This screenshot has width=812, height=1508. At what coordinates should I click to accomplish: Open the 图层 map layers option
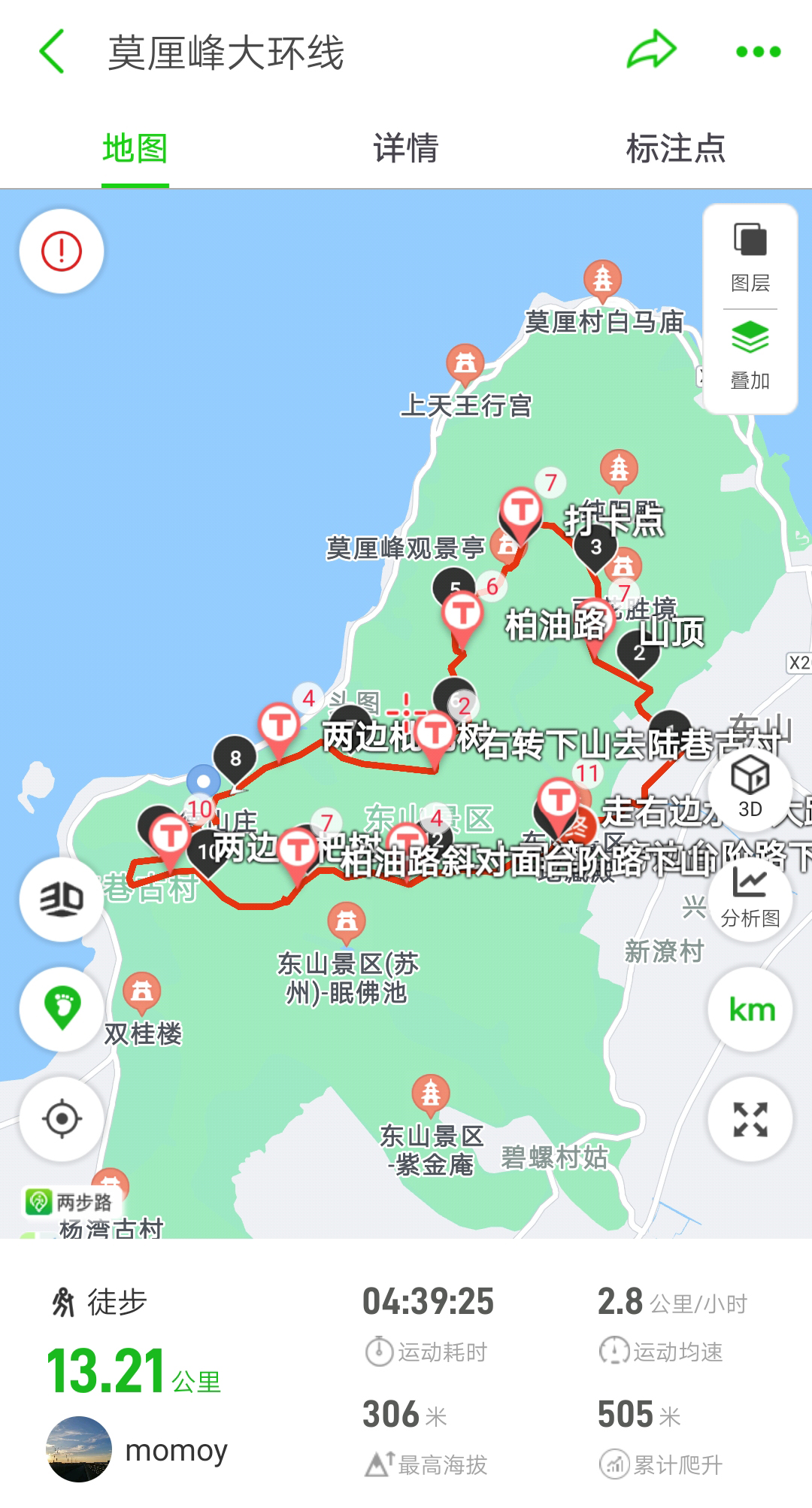750,257
